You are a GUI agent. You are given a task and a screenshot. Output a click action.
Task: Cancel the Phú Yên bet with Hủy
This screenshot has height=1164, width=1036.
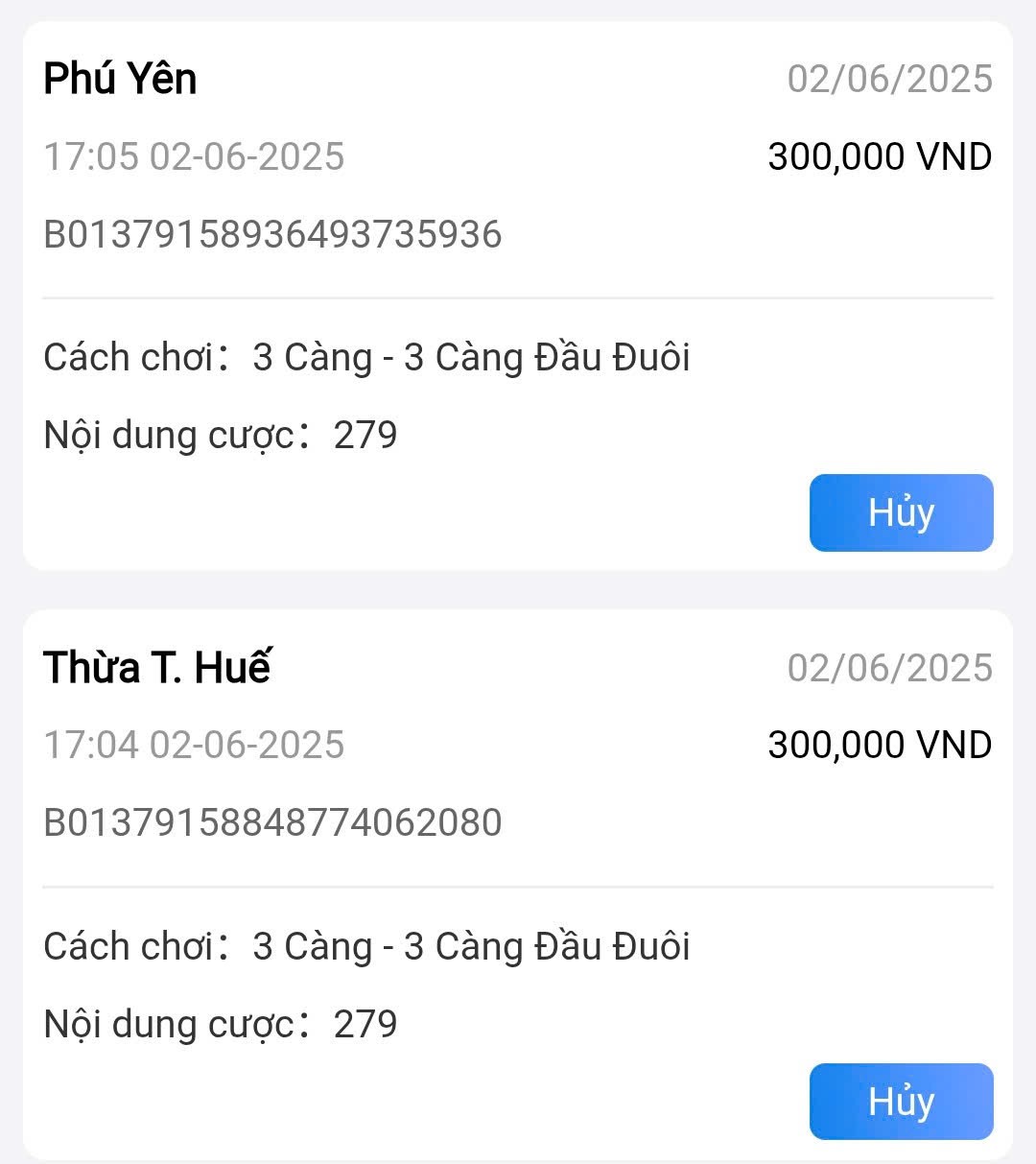901,512
